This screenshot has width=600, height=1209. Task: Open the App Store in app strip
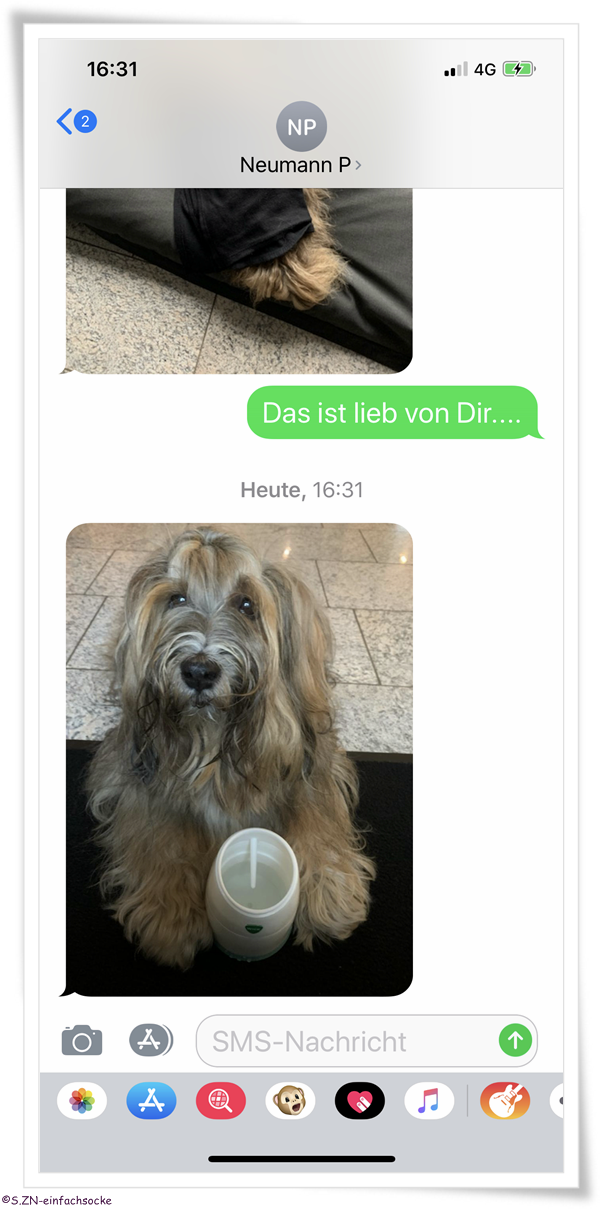151,1101
